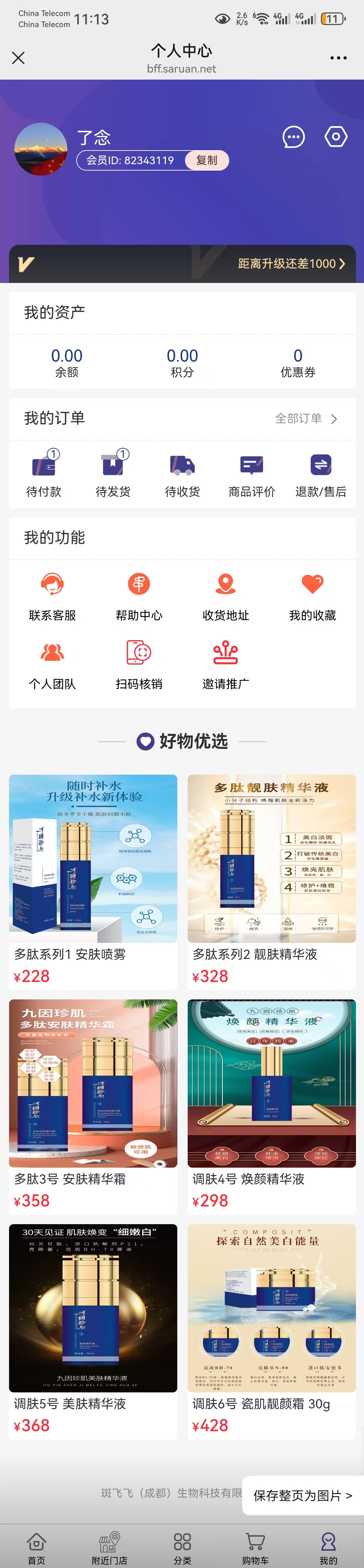Image resolution: width=364 pixels, height=1568 pixels.
Task: View 全部订单 all orders
Action: 305,419
